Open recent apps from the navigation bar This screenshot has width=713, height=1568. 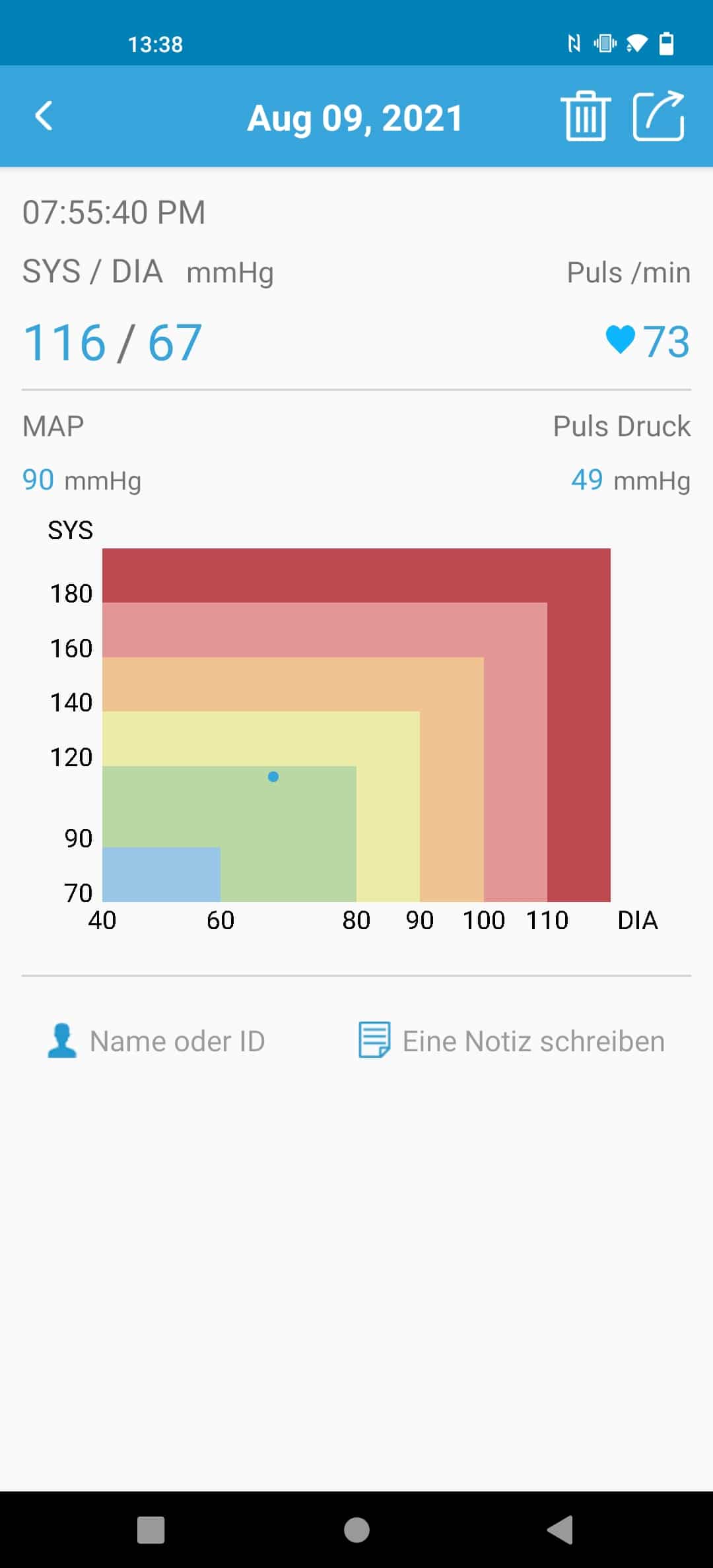[151, 1530]
